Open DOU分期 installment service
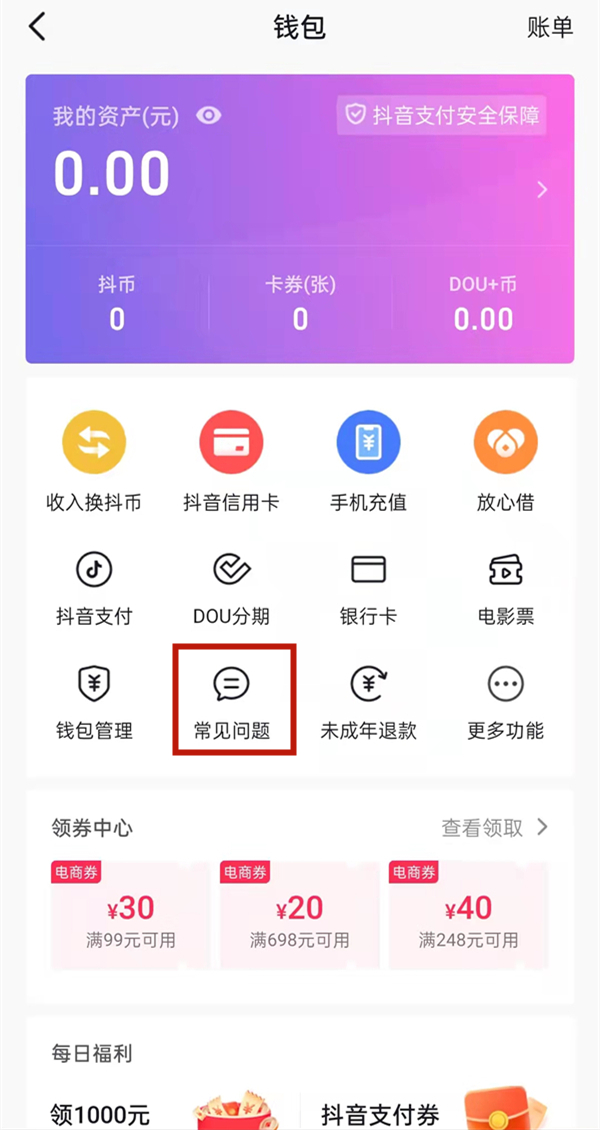Image resolution: width=600 pixels, height=1130 pixels. click(231, 588)
